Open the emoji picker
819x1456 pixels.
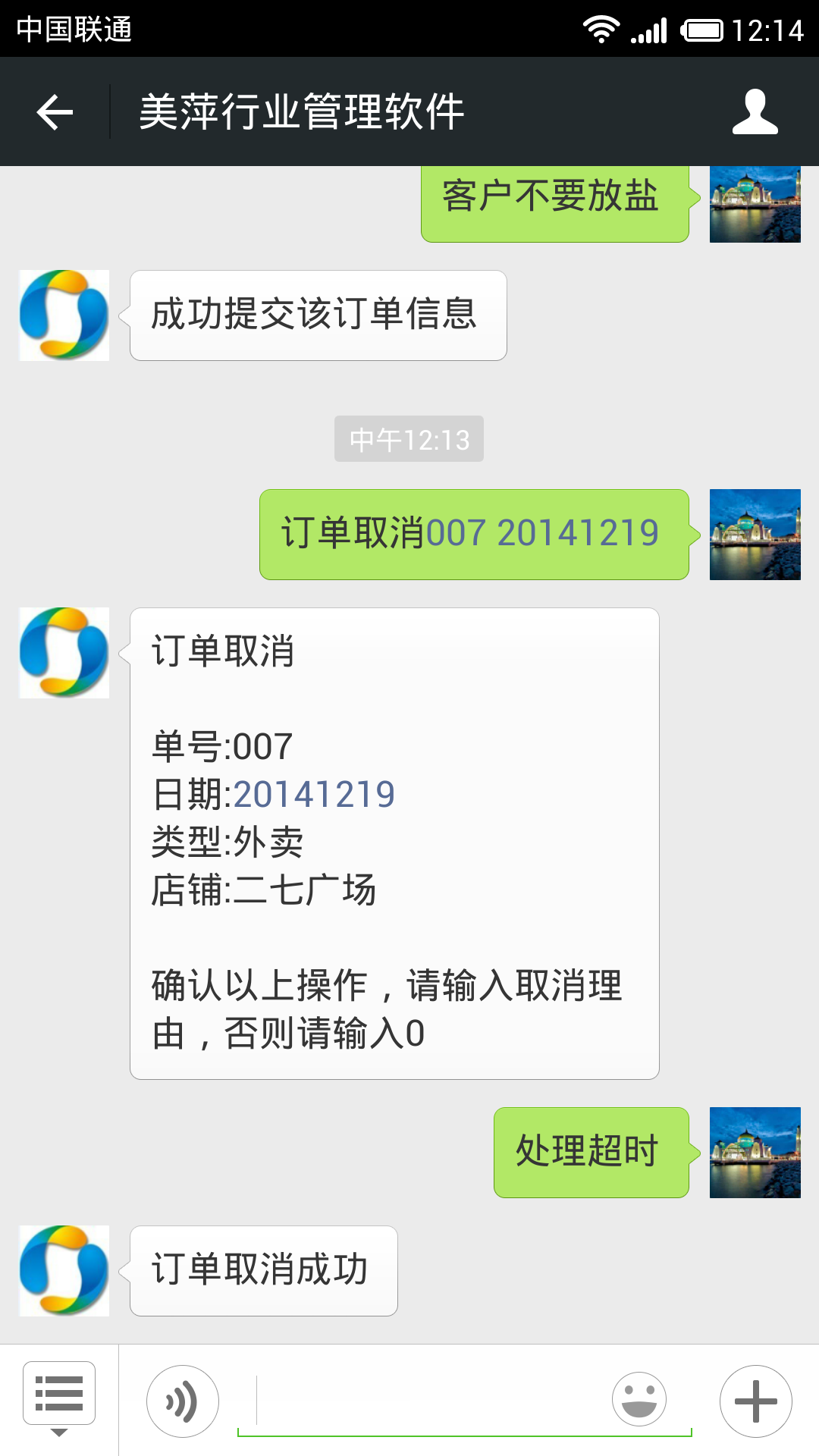point(639,1399)
